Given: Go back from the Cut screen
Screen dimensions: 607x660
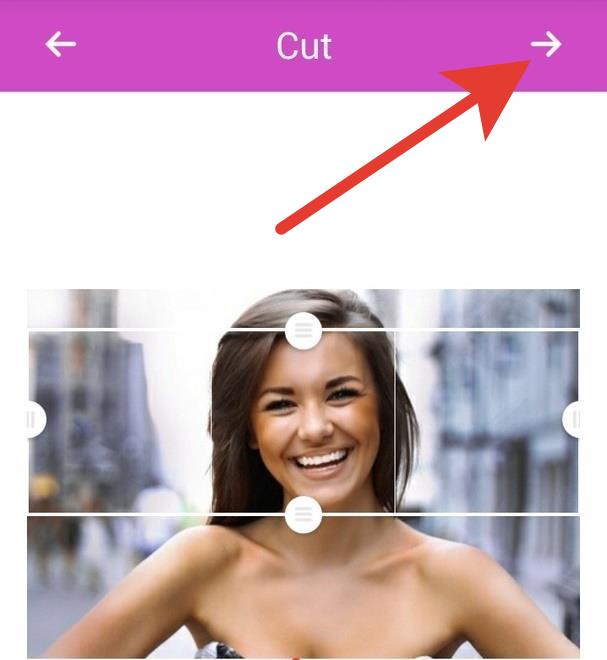Looking at the screenshot, I should click(x=61, y=45).
